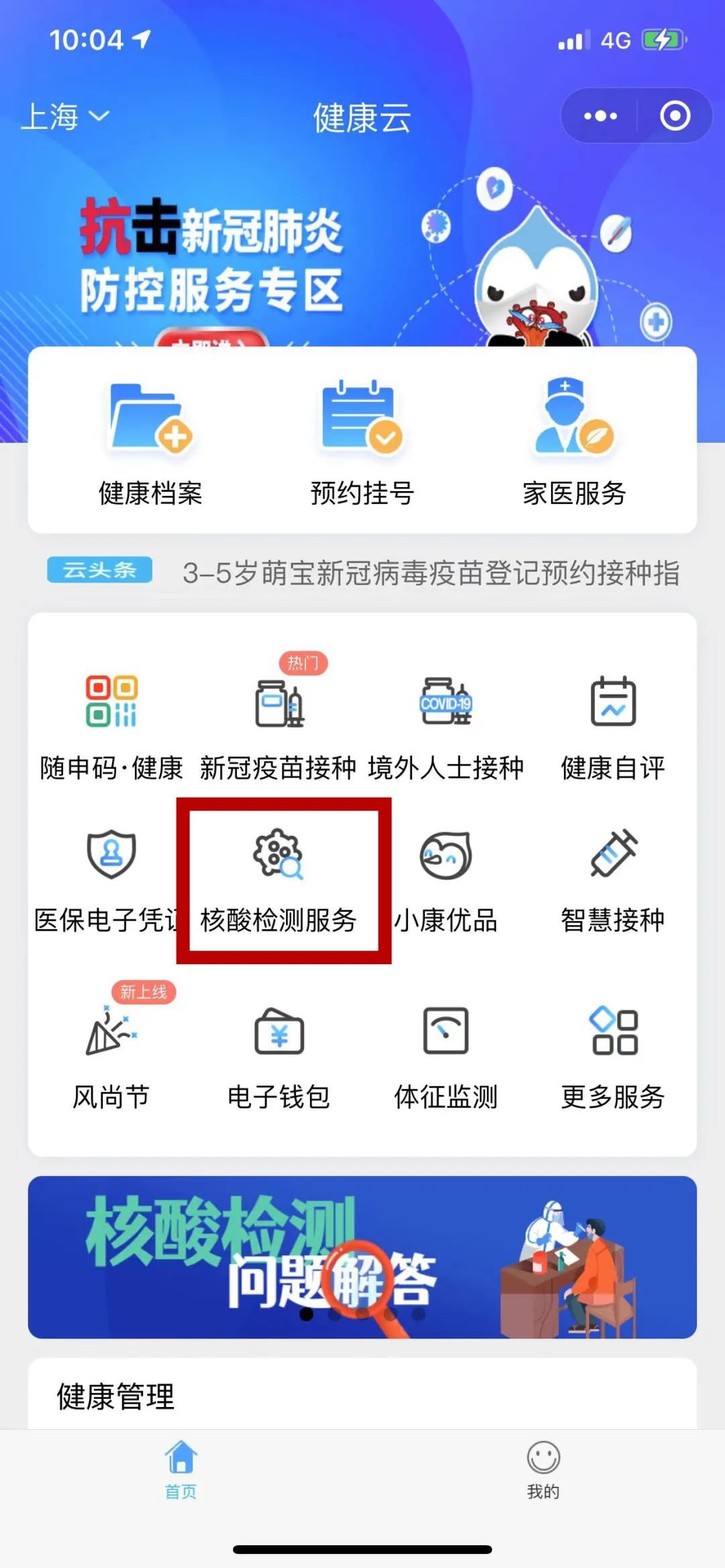This screenshot has width=725, height=1568.
Task: Go to 体征监测
Action: [446, 1057]
